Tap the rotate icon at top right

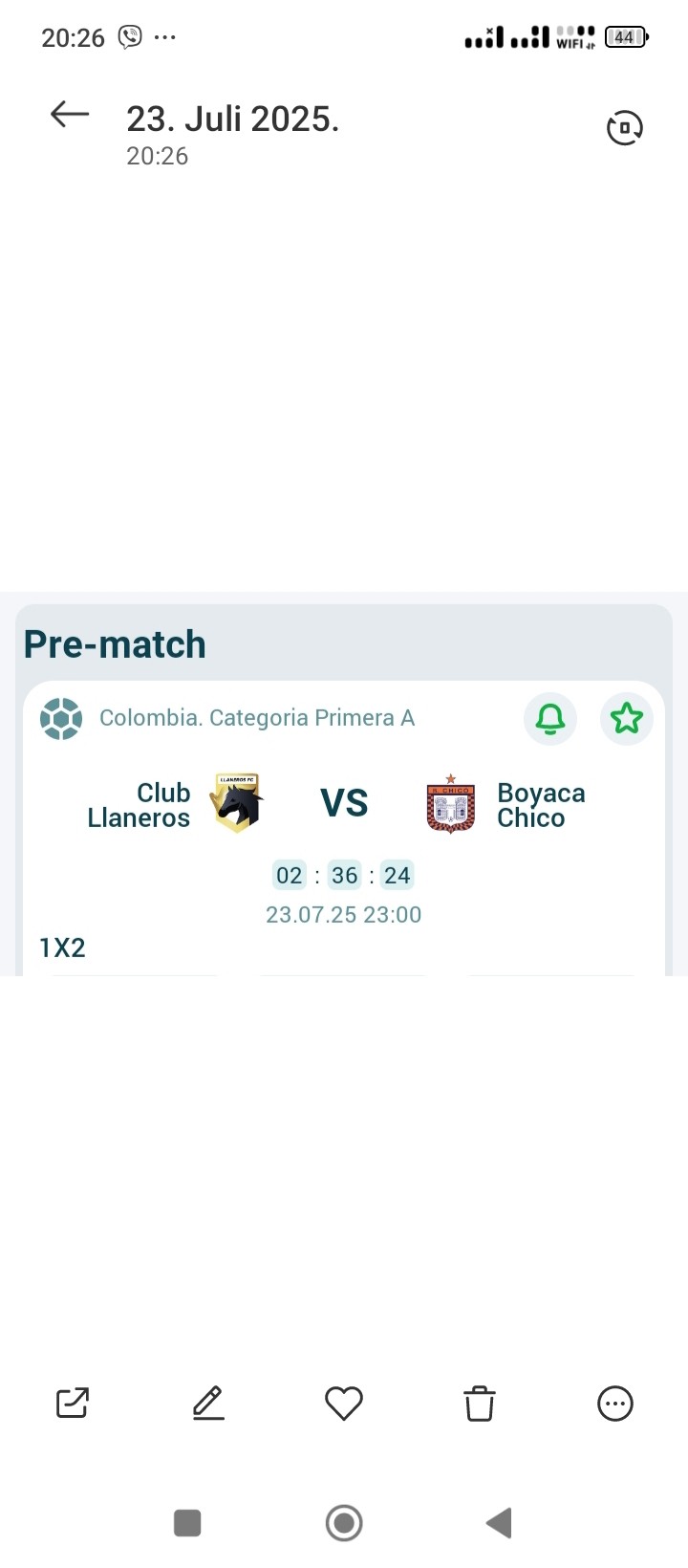[x=625, y=128]
